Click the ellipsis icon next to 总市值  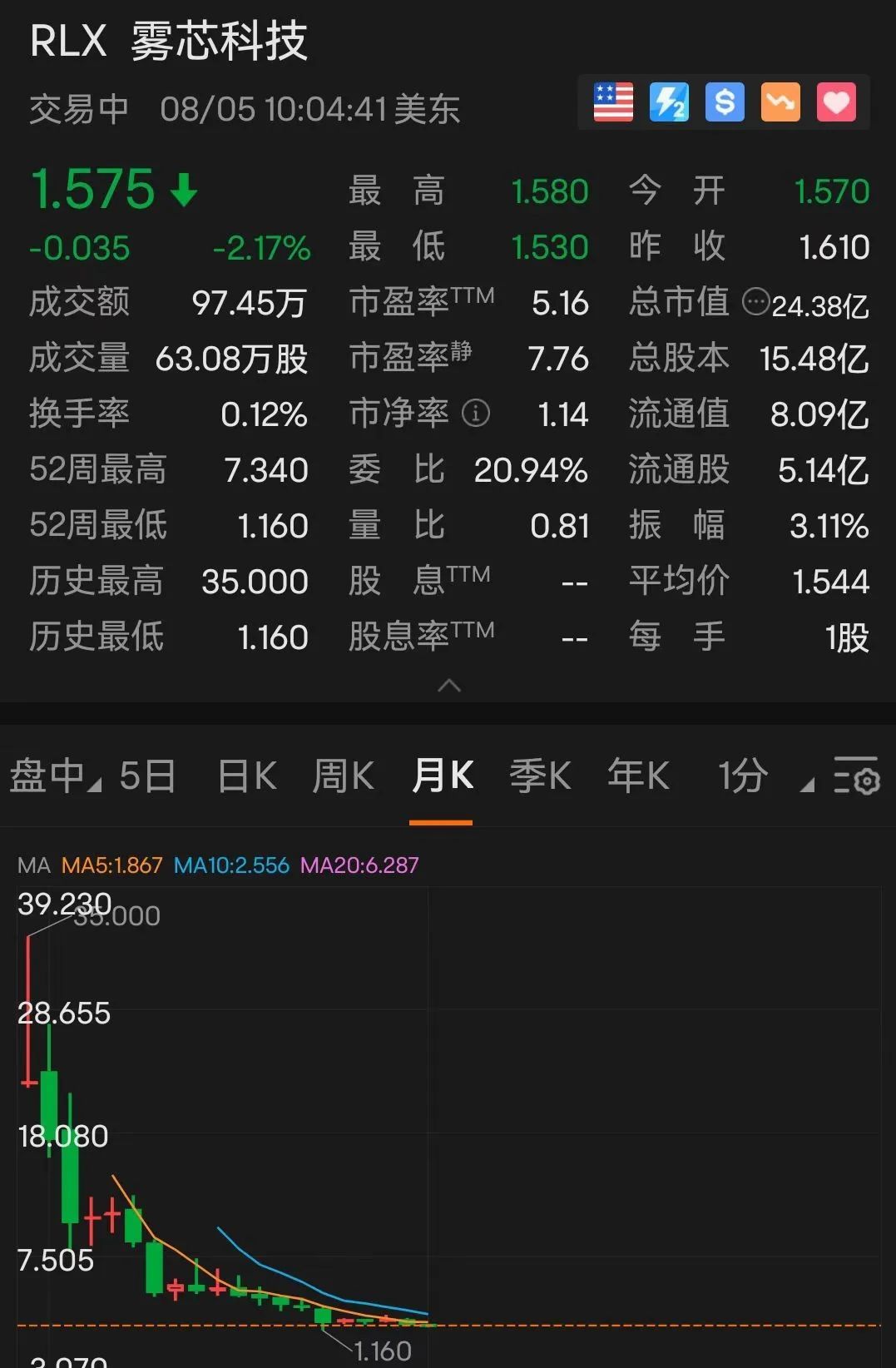755,305
